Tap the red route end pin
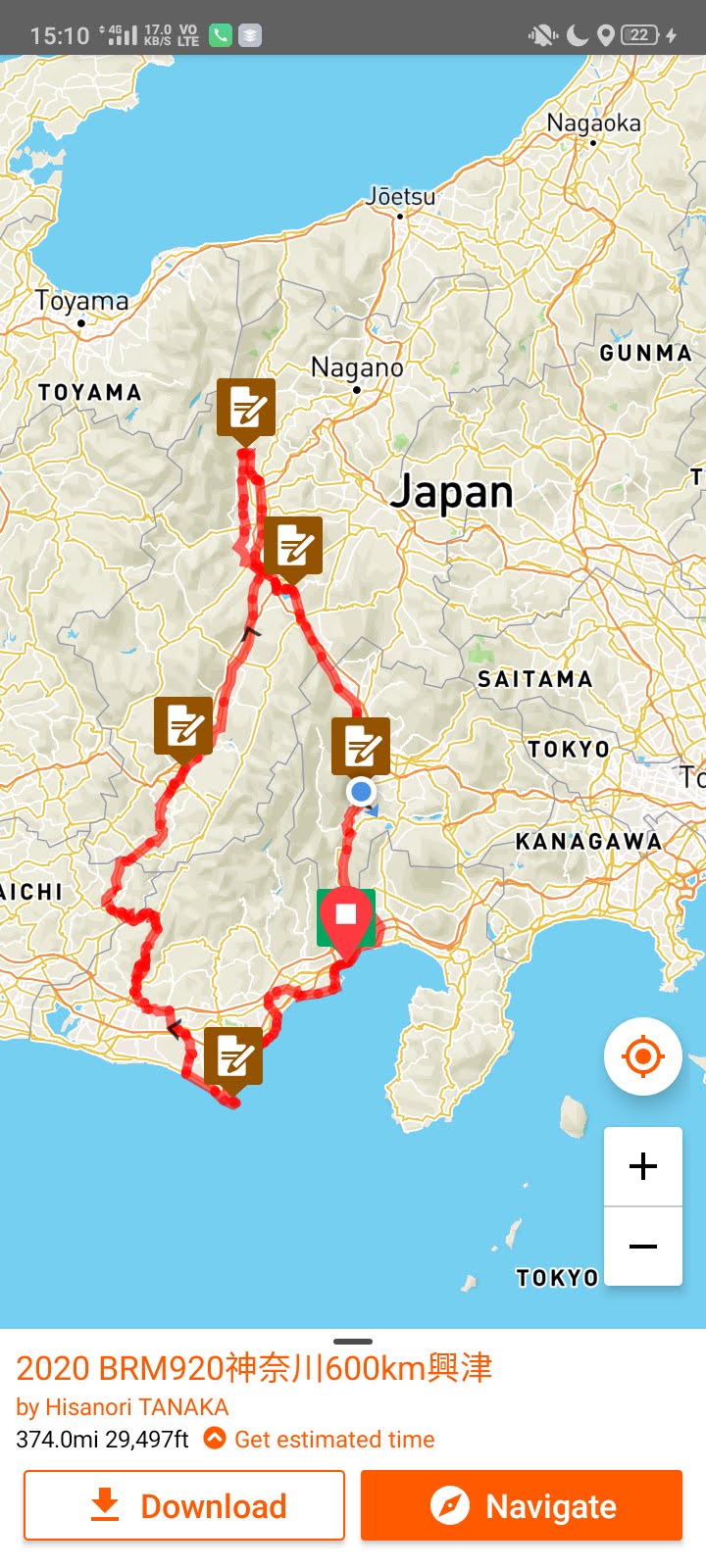The width and height of the screenshot is (706, 1568). coord(346,918)
